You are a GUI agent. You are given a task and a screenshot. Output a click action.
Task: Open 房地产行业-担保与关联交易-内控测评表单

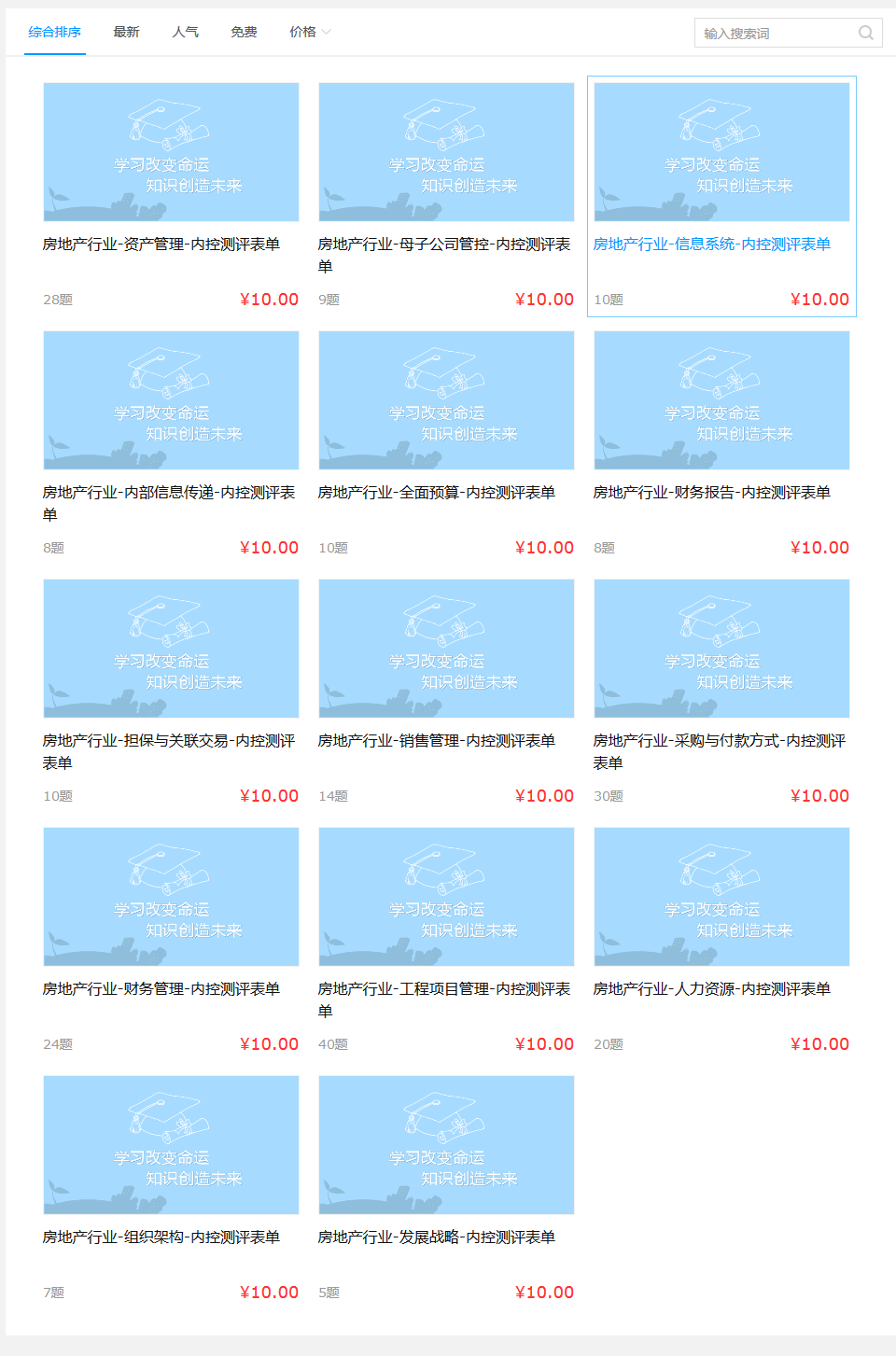click(171, 649)
